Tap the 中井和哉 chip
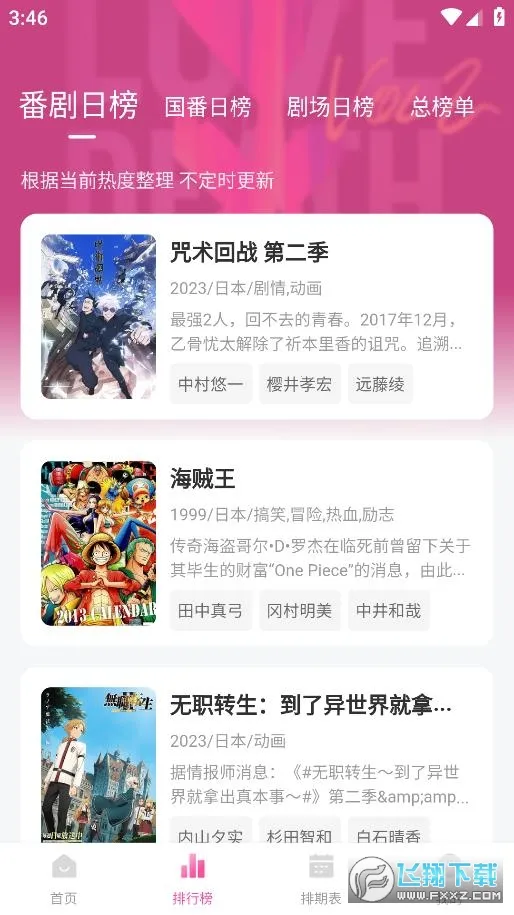 click(x=389, y=610)
